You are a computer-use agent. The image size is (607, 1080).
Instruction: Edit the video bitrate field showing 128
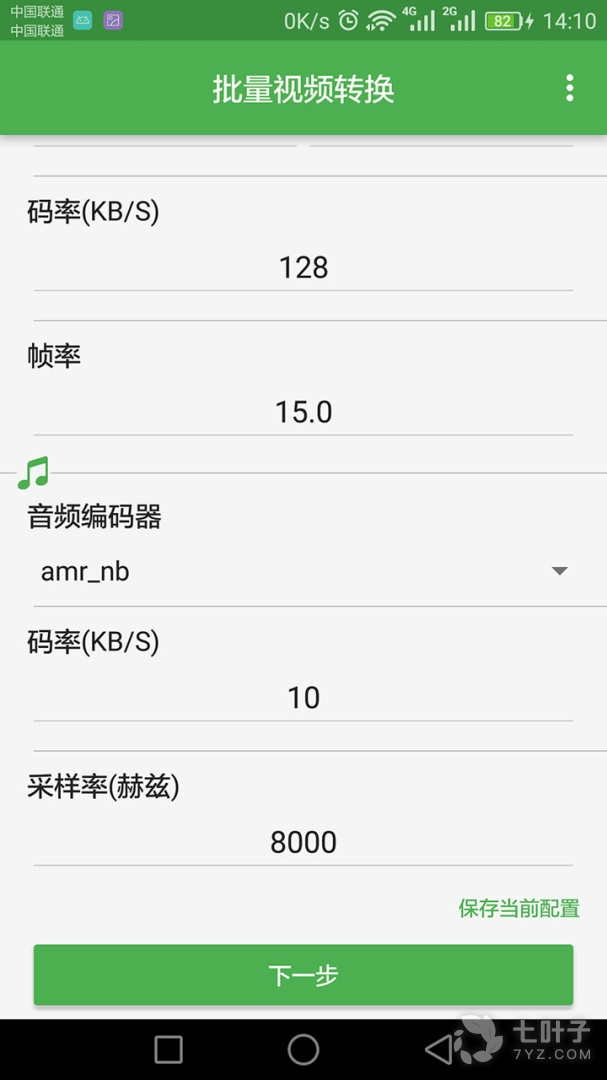303,268
